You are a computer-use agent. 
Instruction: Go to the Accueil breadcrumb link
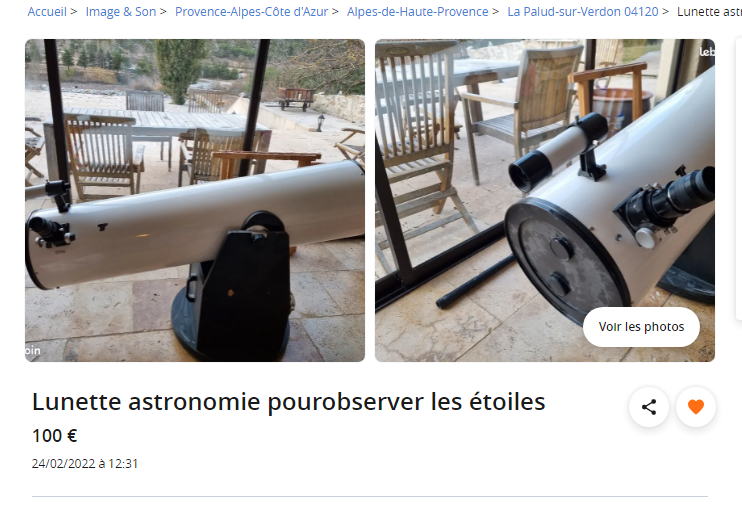[x=47, y=12]
